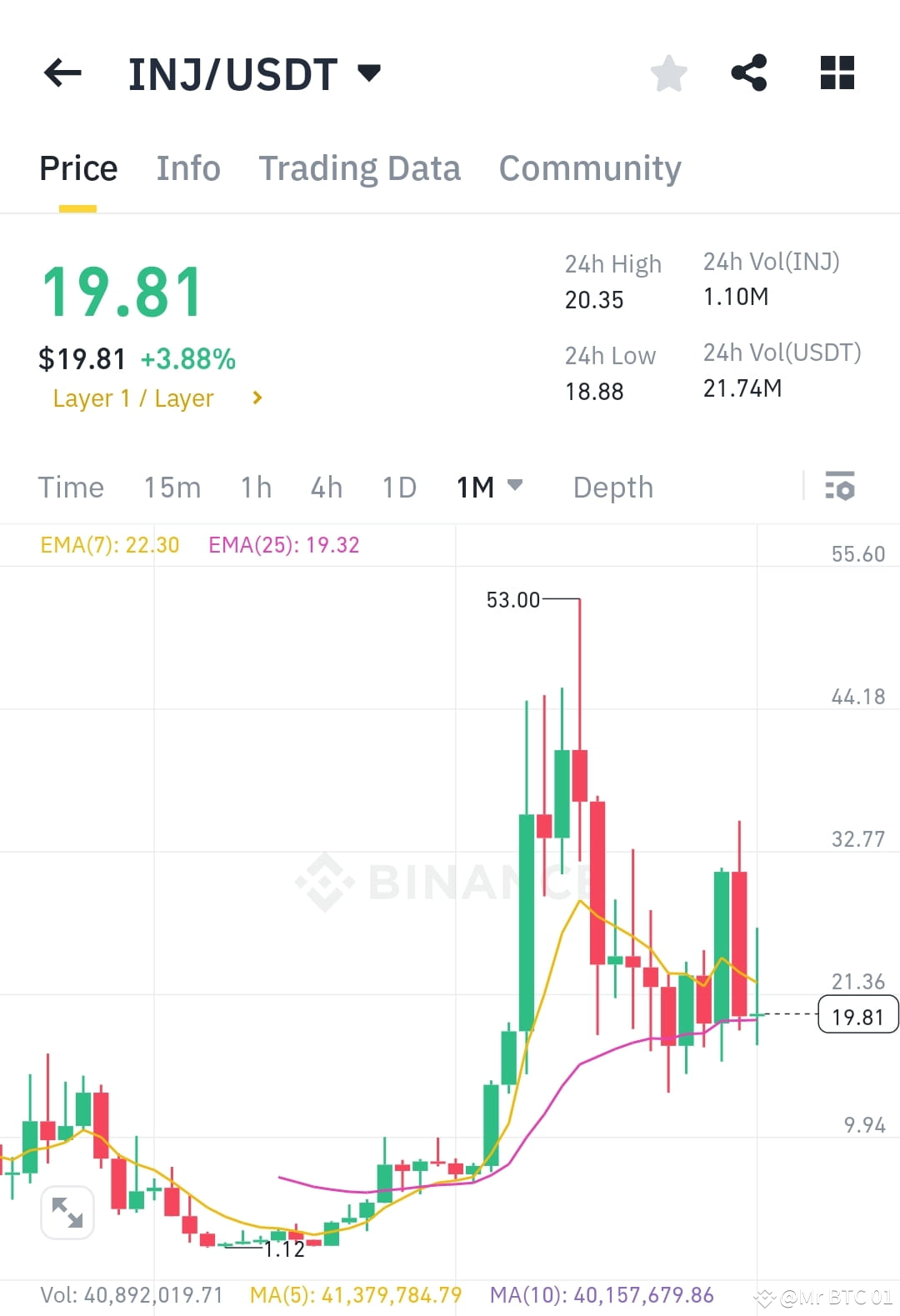Open Depth view of the order book
The height and width of the screenshot is (1316, 900).
click(612, 488)
